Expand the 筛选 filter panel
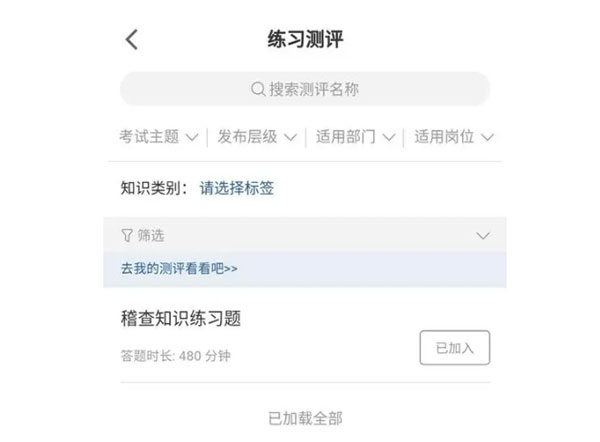 coord(304,235)
